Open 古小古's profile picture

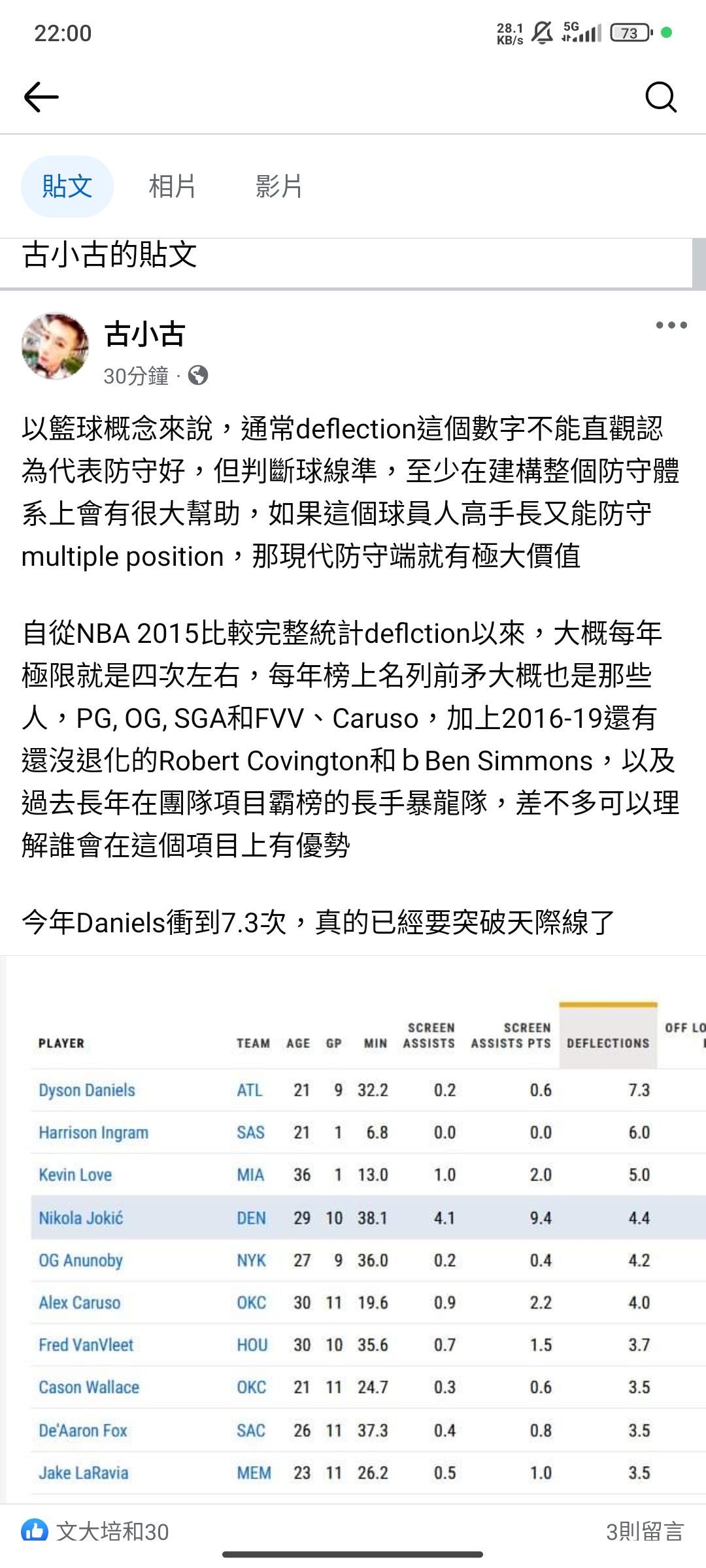click(55, 347)
